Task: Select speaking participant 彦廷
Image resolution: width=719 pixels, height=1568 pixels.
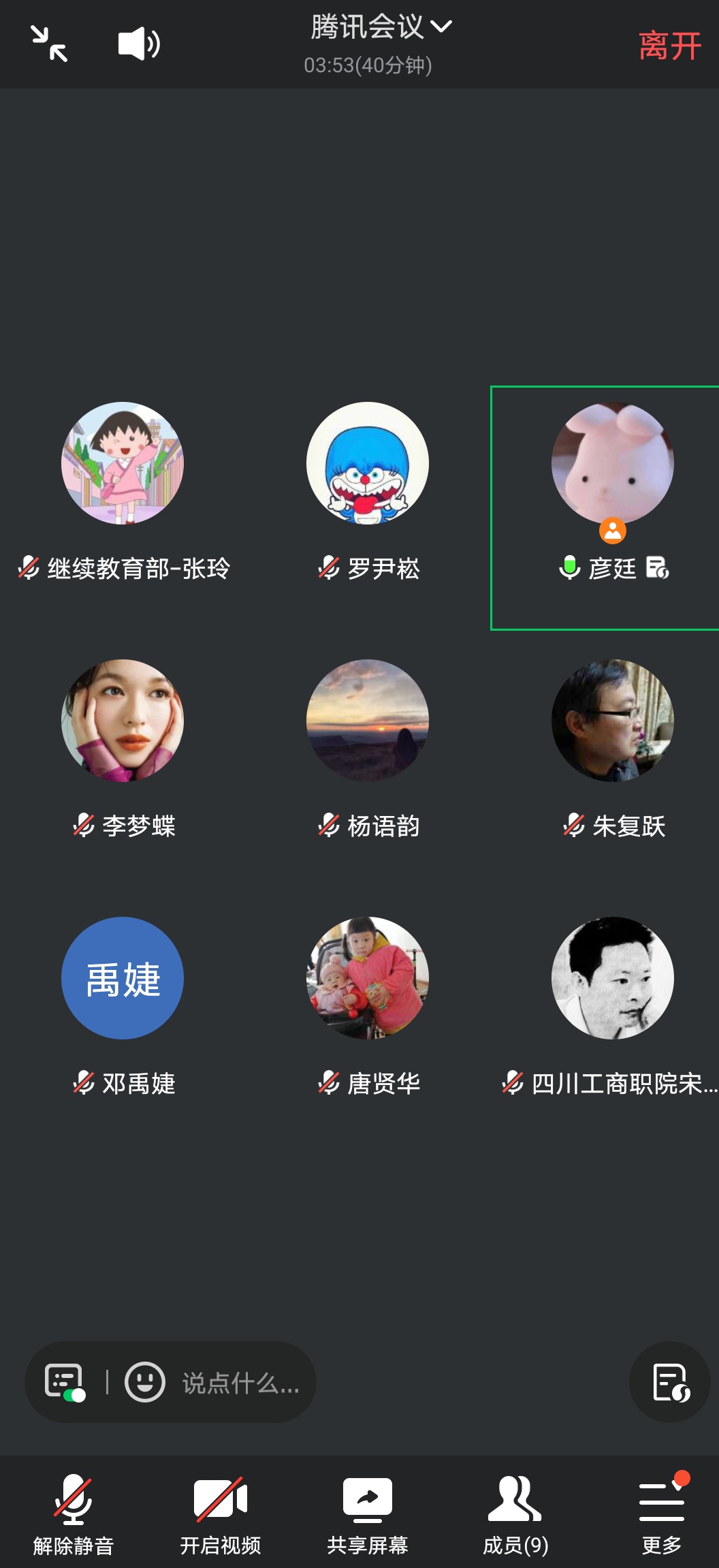Action: [612, 463]
